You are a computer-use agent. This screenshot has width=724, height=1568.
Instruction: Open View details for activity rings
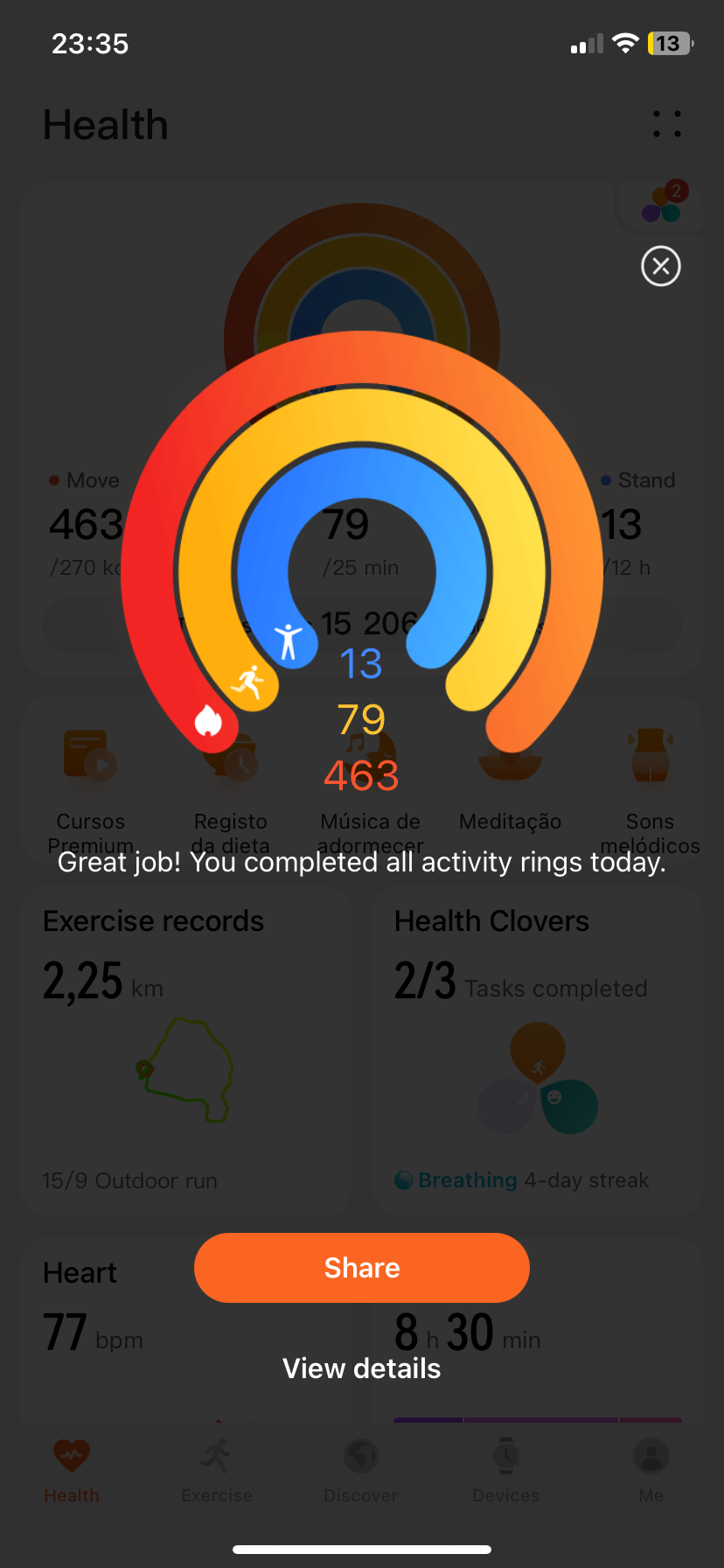(362, 1368)
